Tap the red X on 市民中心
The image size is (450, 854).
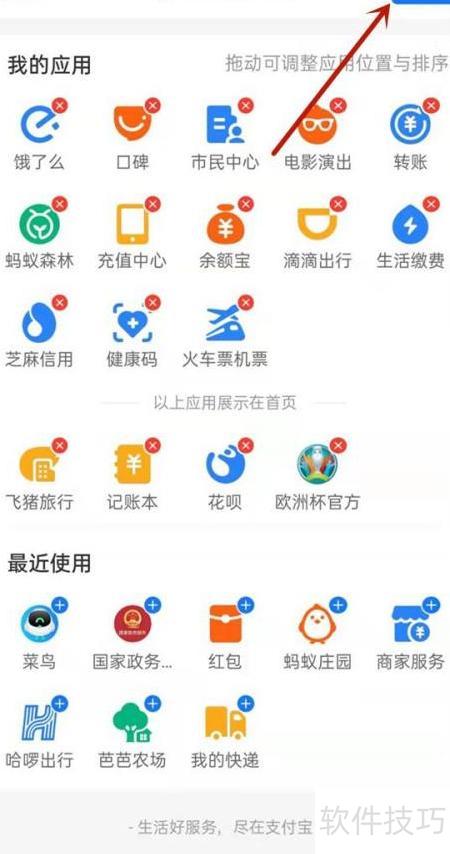point(246,106)
